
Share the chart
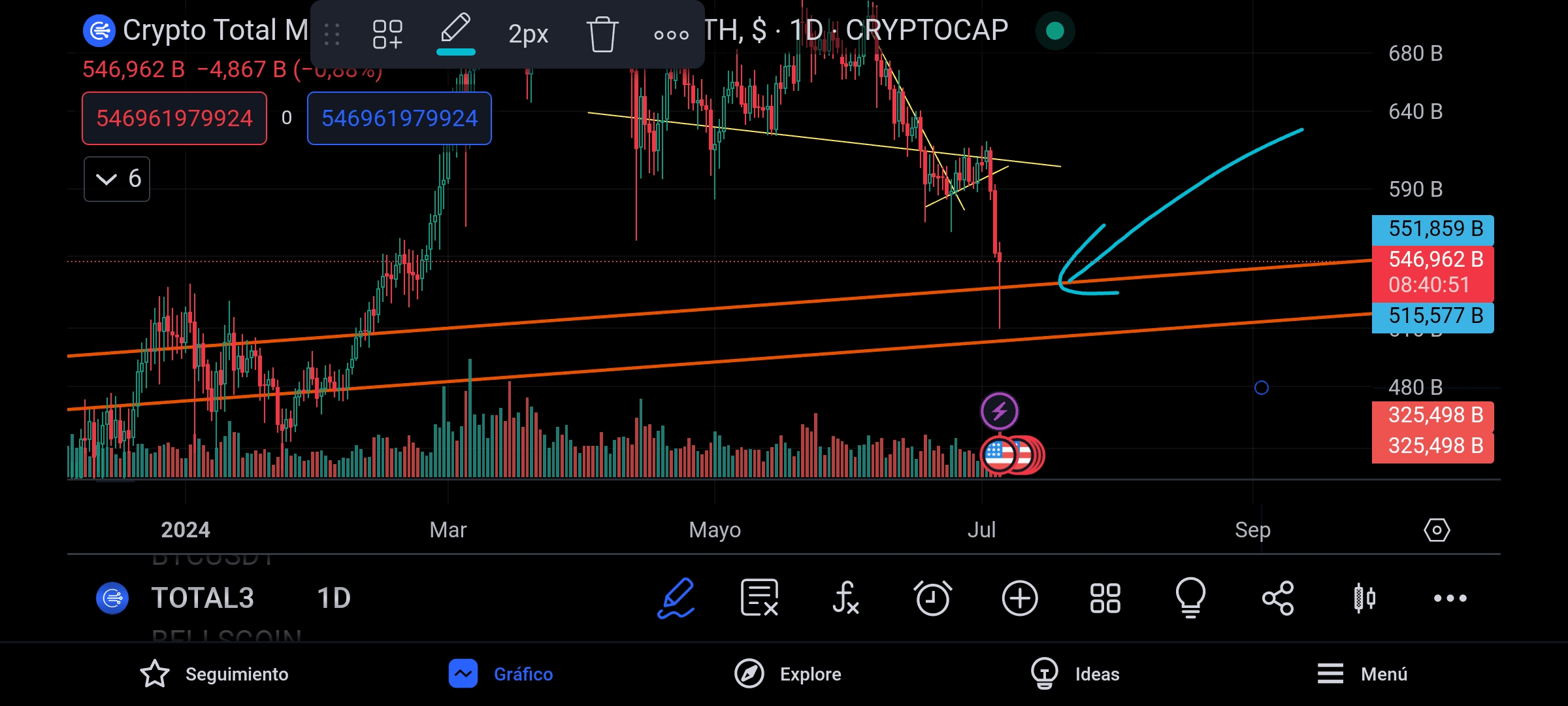[1277, 597]
